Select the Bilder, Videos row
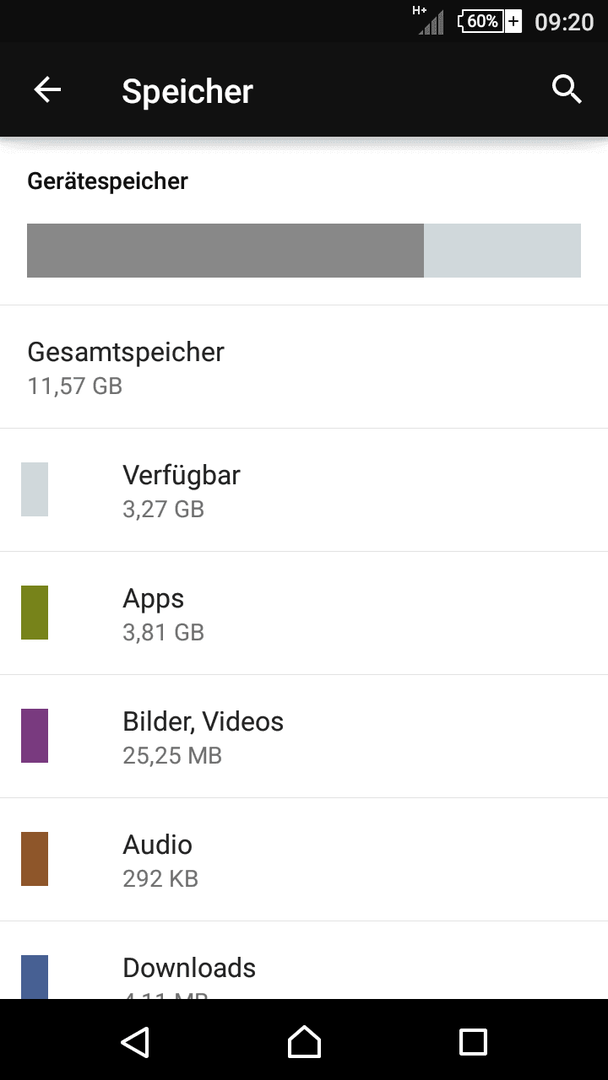Image resolution: width=608 pixels, height=1080 pixels. [x=304, y=736]
